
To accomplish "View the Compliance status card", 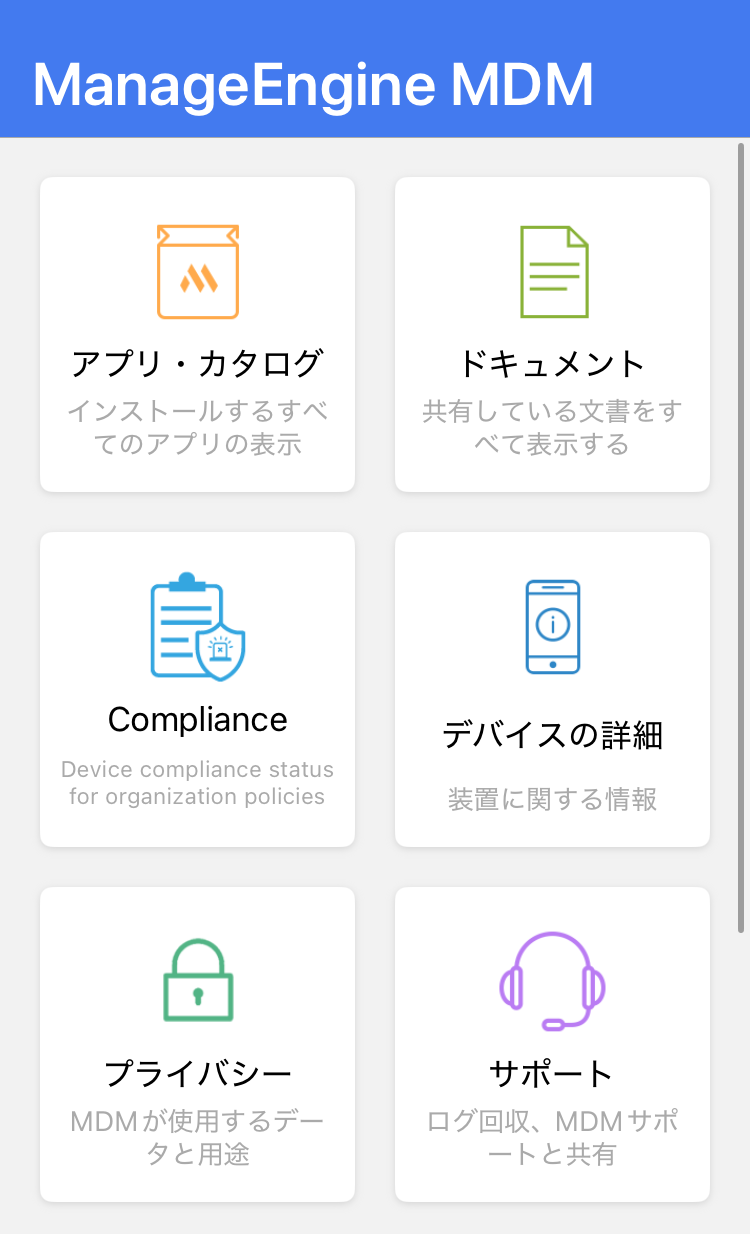I will click(197, 689).
